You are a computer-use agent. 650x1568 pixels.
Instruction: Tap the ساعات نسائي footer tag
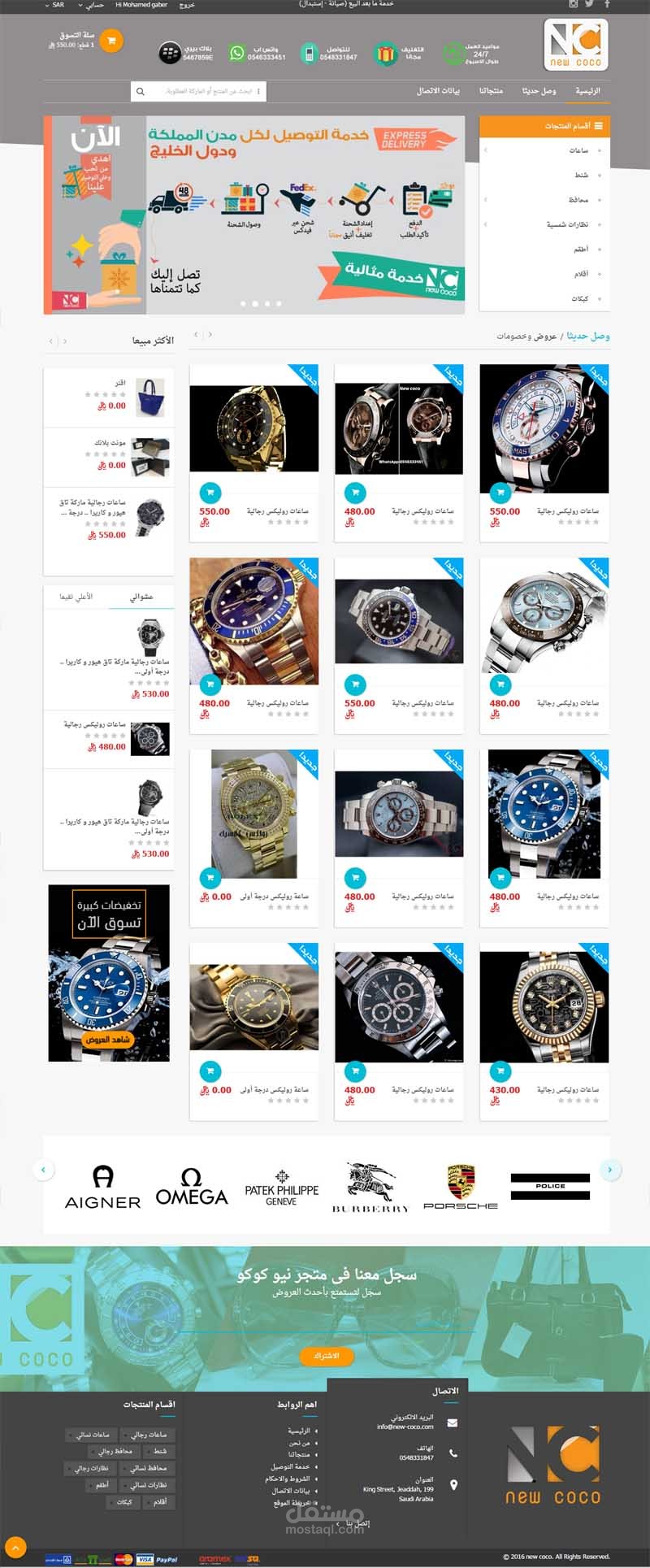[92, 1435]
